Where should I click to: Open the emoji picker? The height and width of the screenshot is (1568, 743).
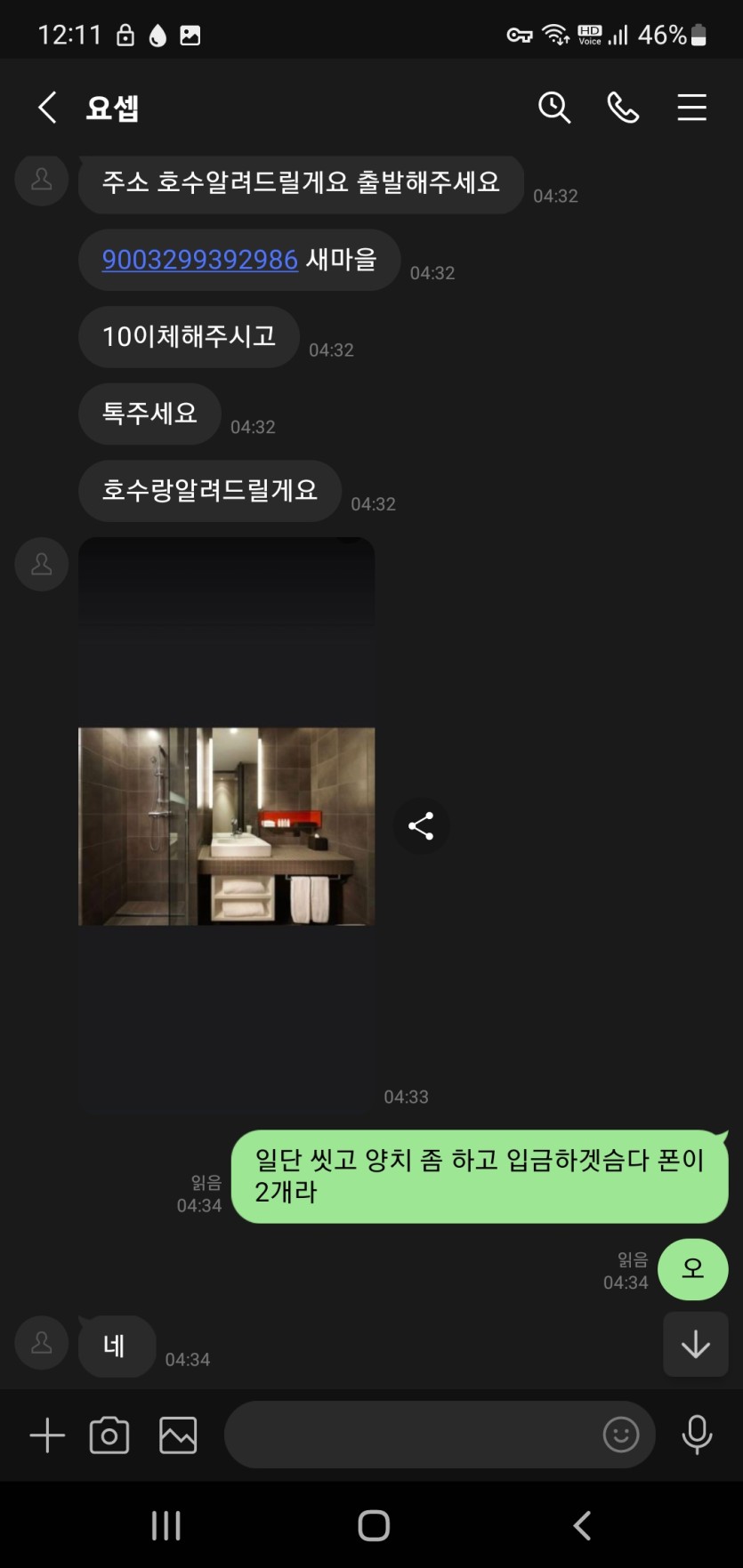[x=621, y=1435]
